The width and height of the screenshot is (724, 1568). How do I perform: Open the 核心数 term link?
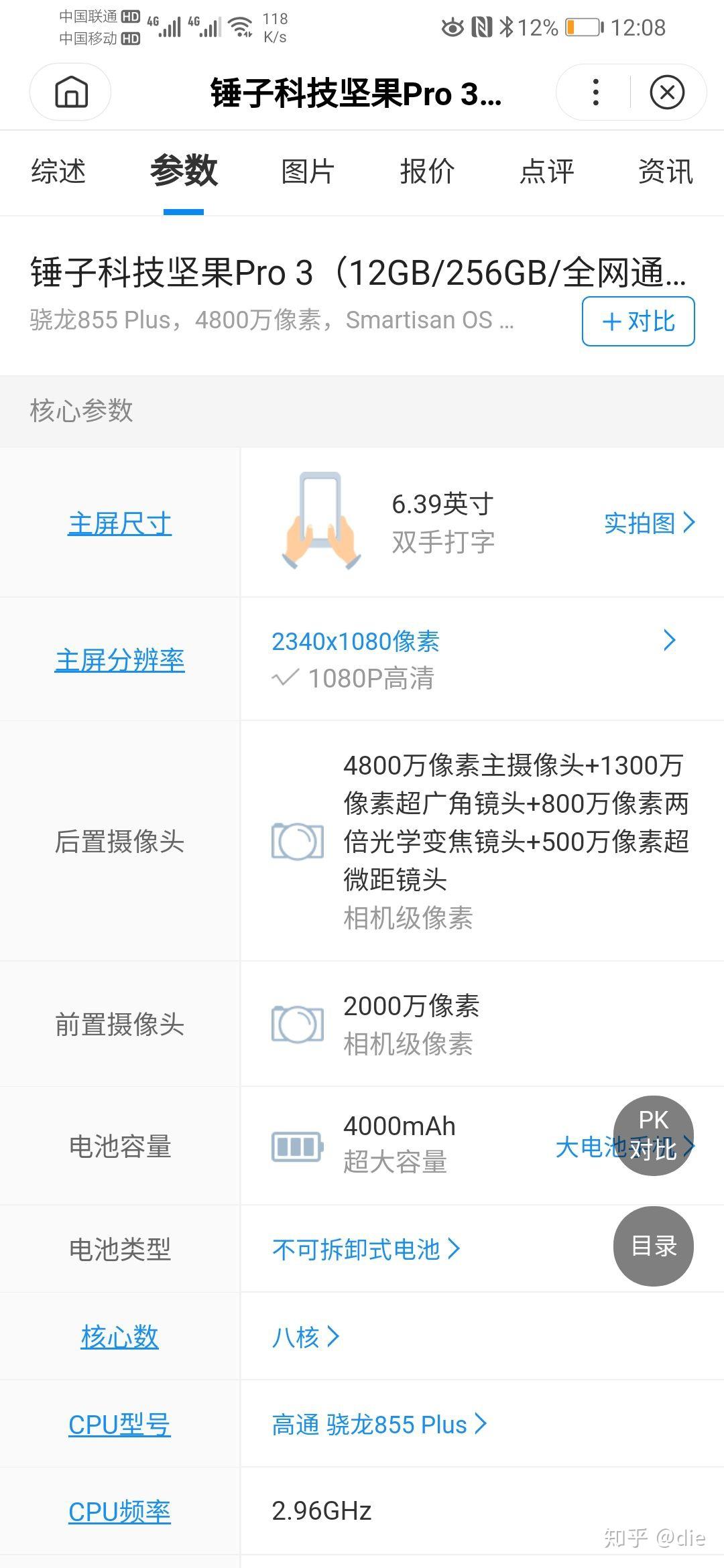(120, 1337)
